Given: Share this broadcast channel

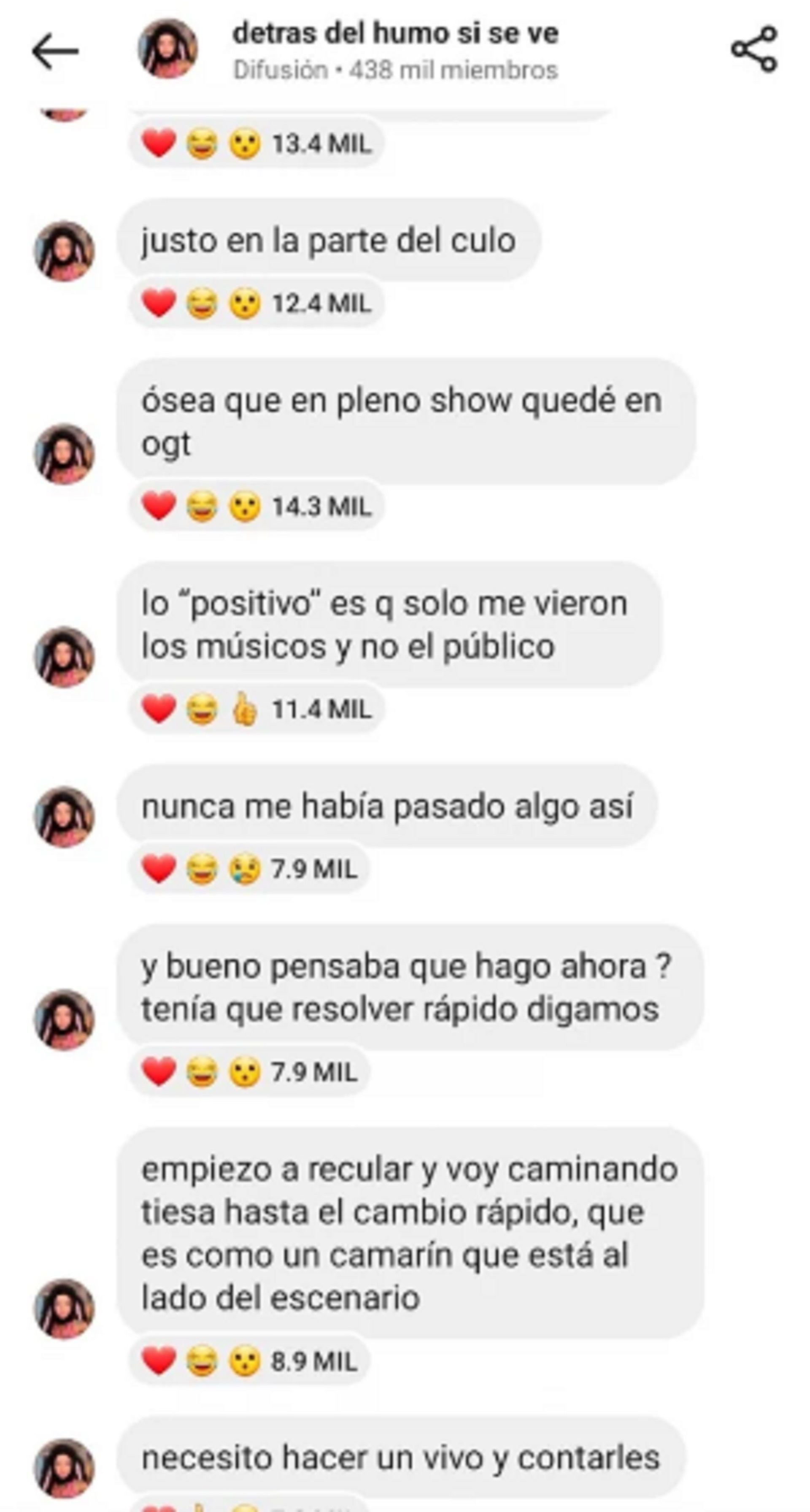Looking at the screenshot, I should tap(753, 49).
